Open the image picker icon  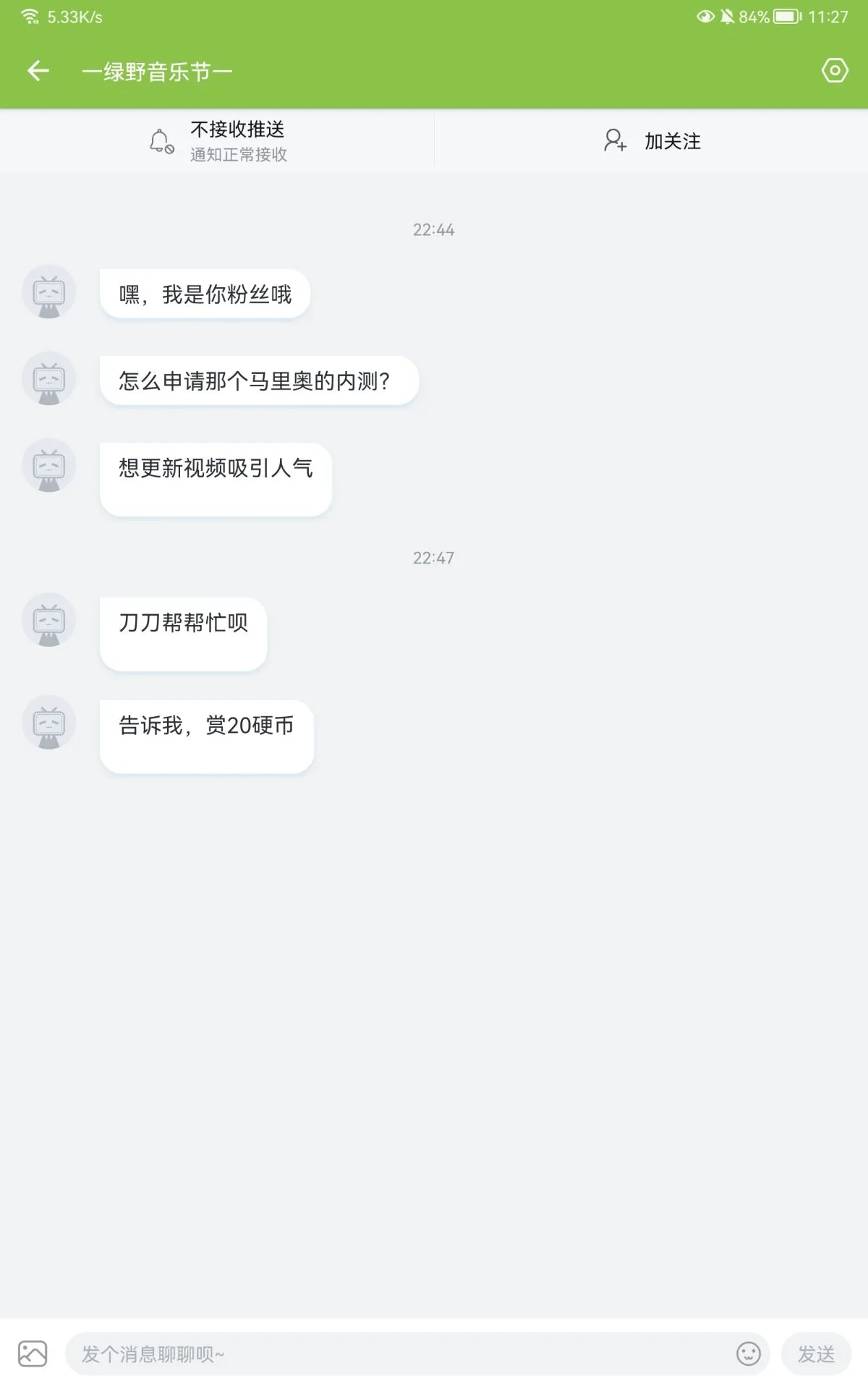coord(33,1354)
